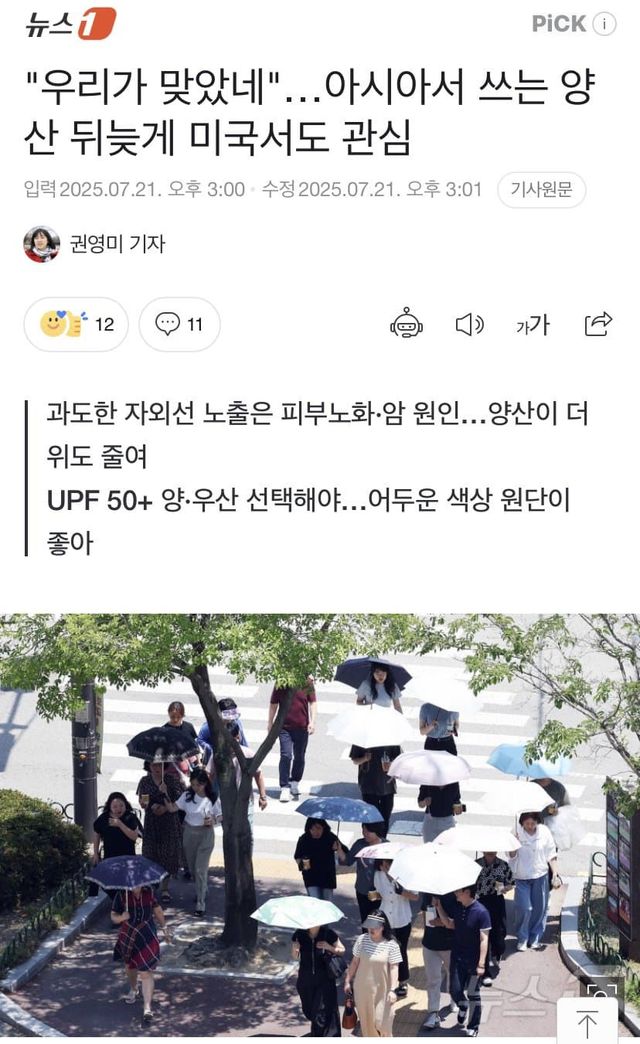Image resolution: width=640 pixels, height=1044 pixels.
Task: Open the 11 comments
Action: [x=180, y=324]
